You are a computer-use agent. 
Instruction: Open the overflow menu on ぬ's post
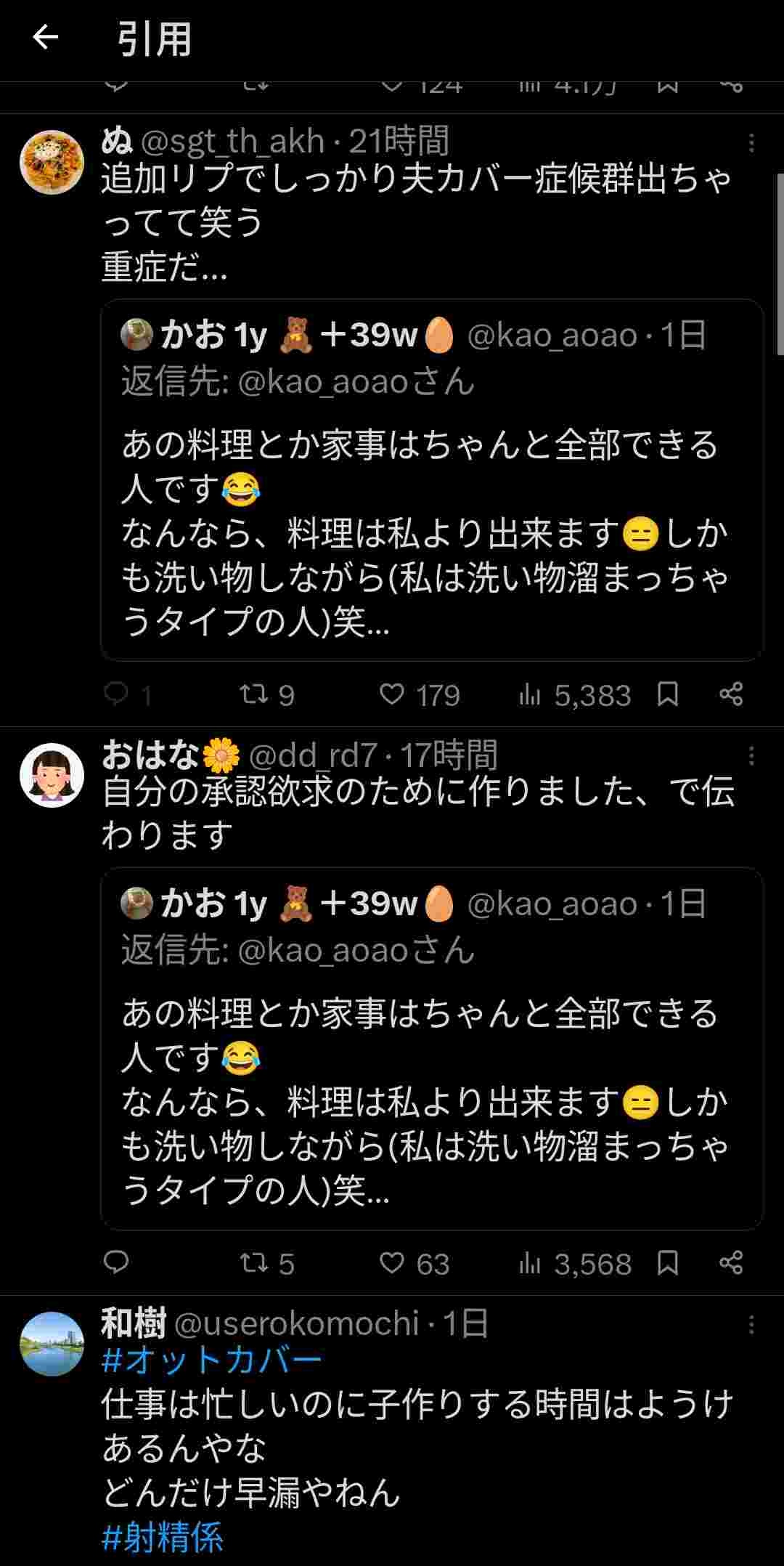pyautogui.click(x=751, y=143)
